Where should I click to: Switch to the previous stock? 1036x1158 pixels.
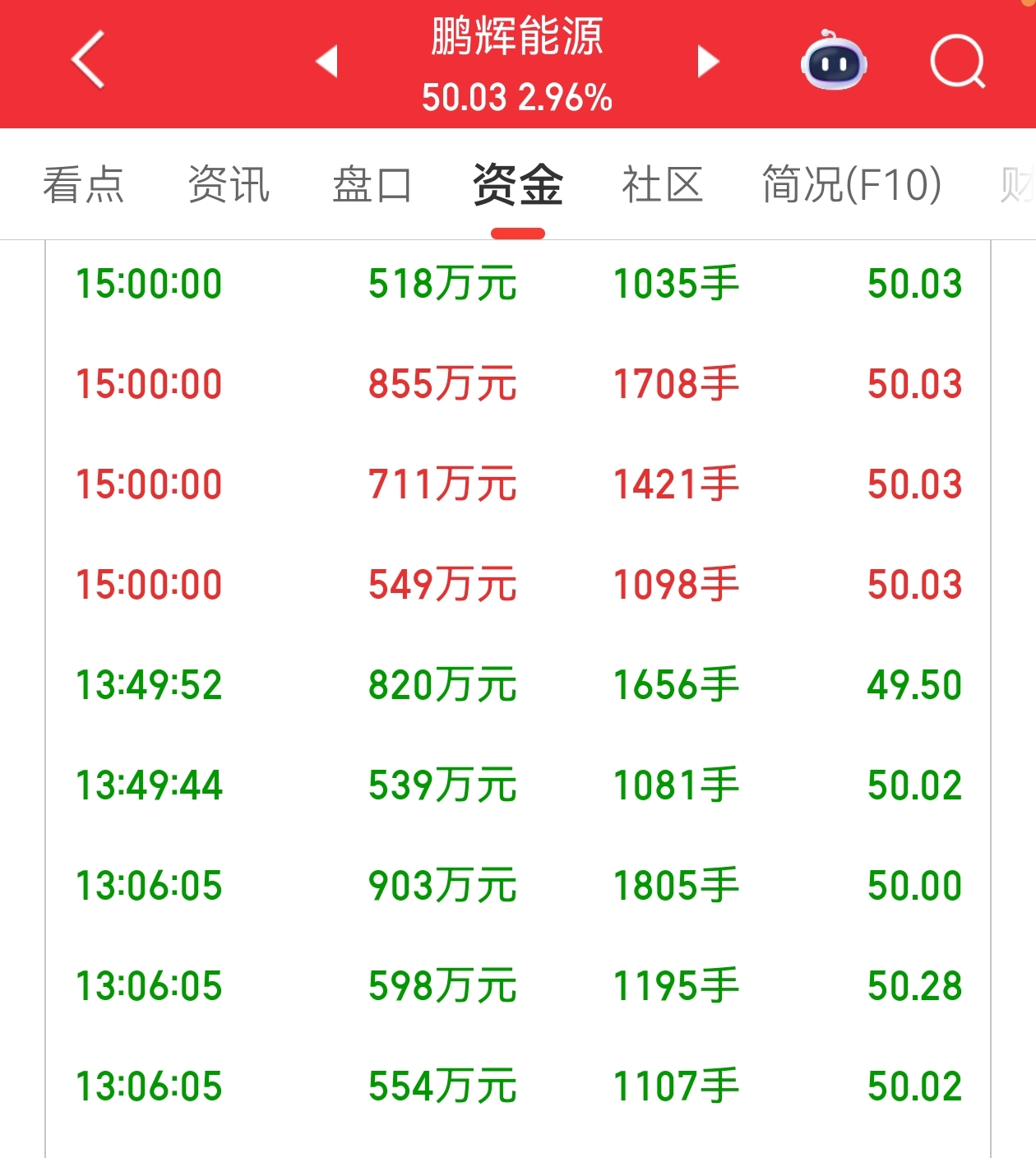(x=326, y=62)
